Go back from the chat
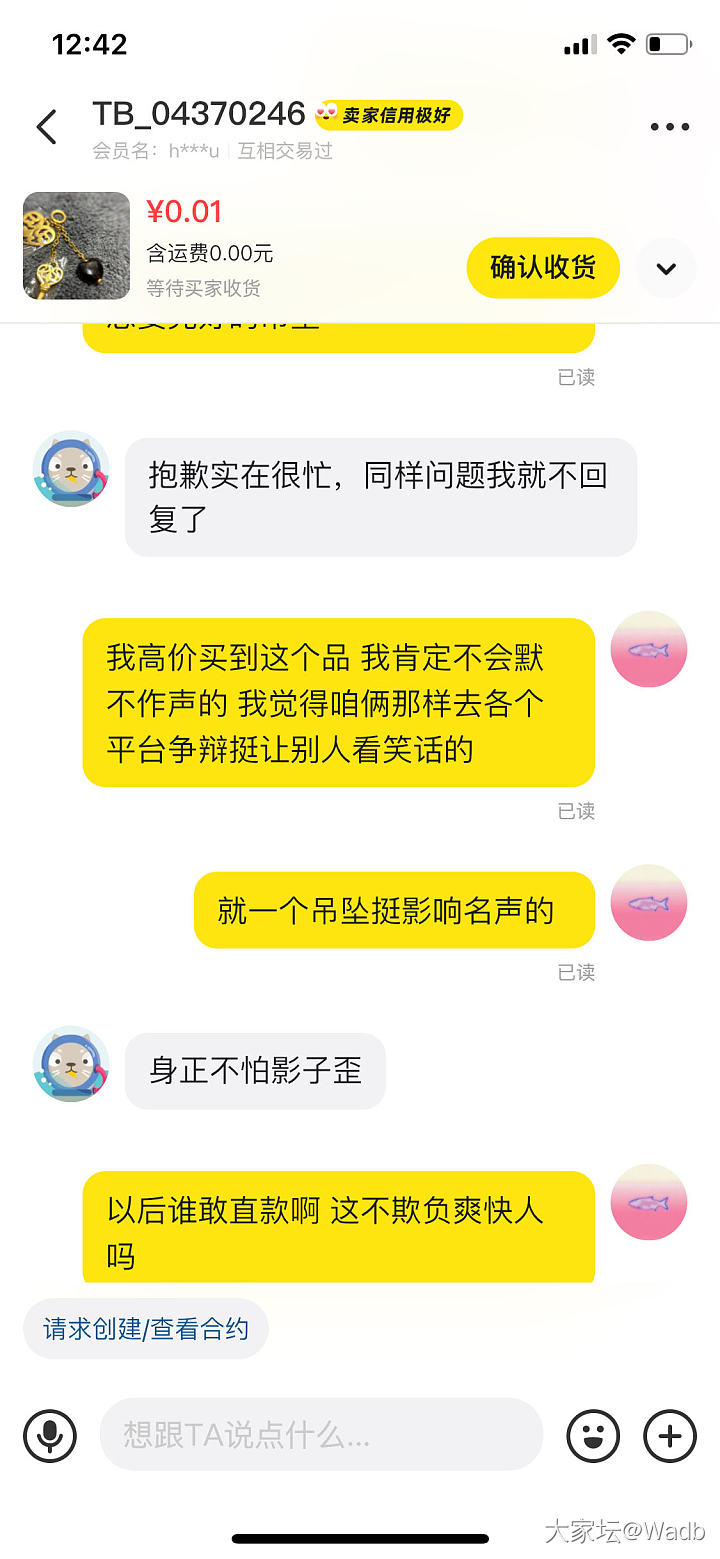The image size is (720, 1559). click(46, 127)
